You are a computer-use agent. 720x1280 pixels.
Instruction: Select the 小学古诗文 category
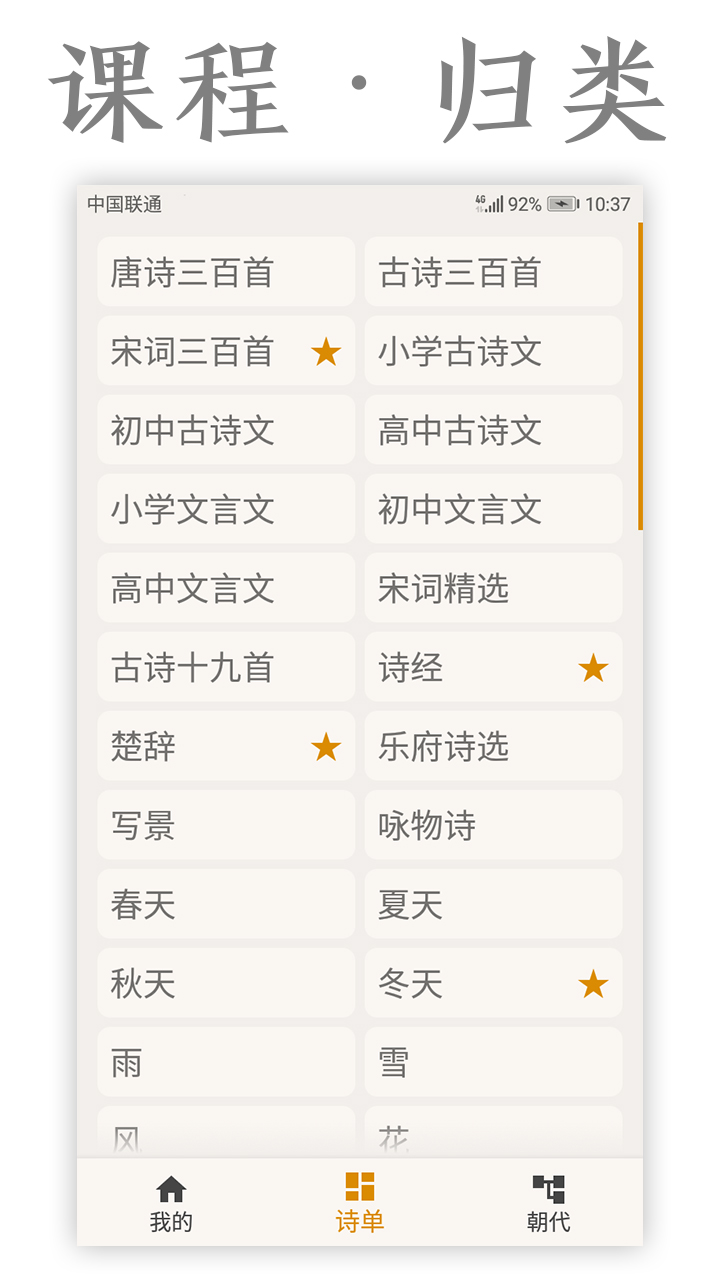click(x=493, y=352)
